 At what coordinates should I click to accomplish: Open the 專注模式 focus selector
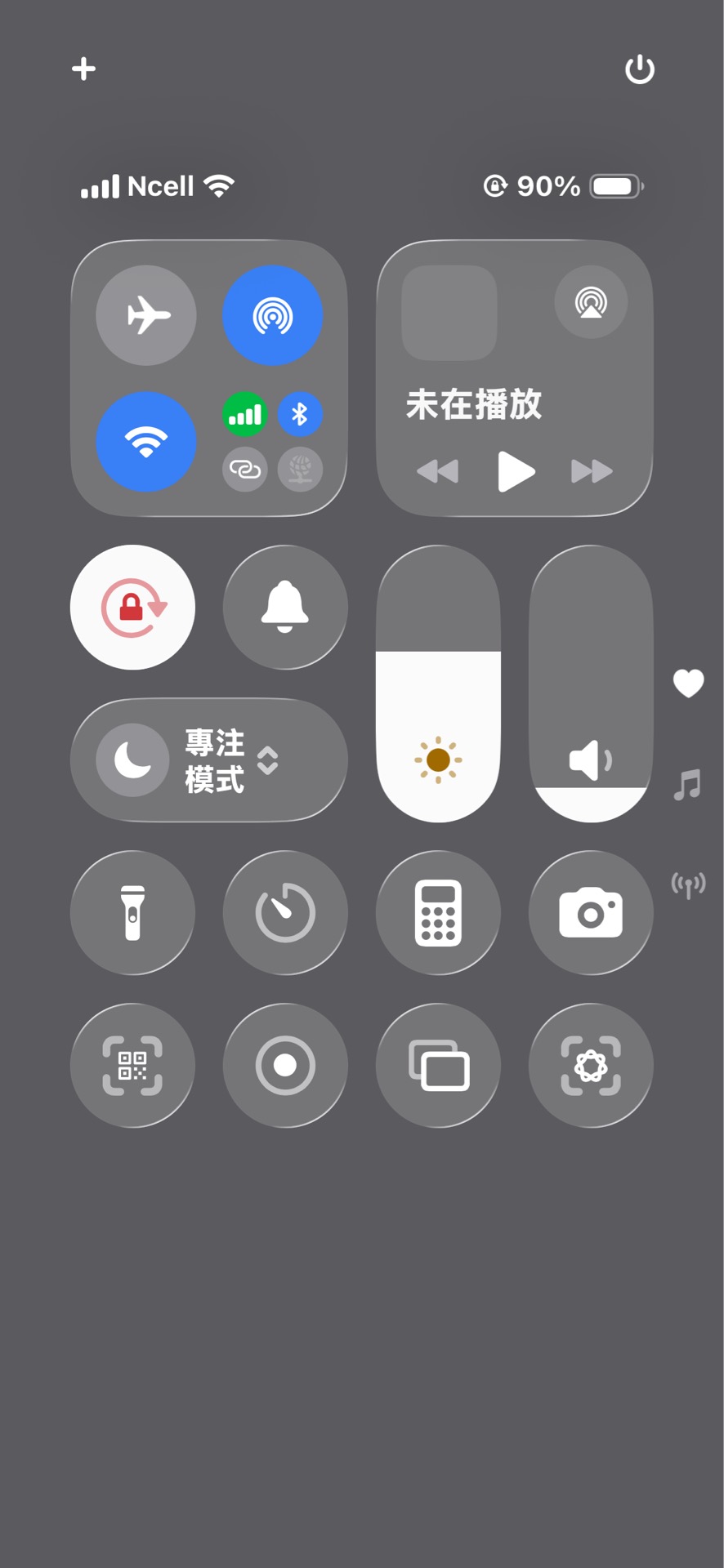point(209,760)
